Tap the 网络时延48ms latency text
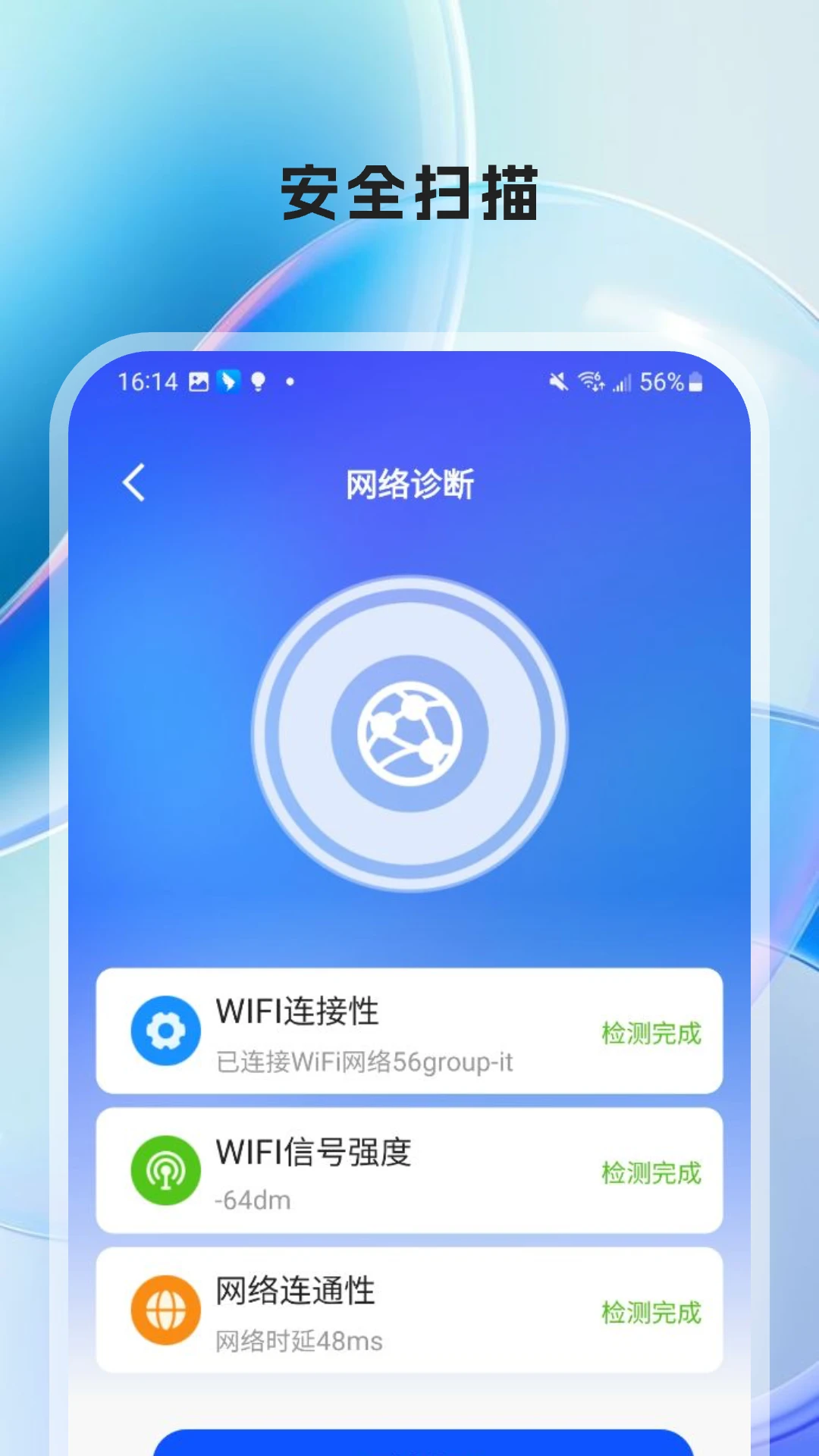 pyautogui.click(x=300, y=1340)
